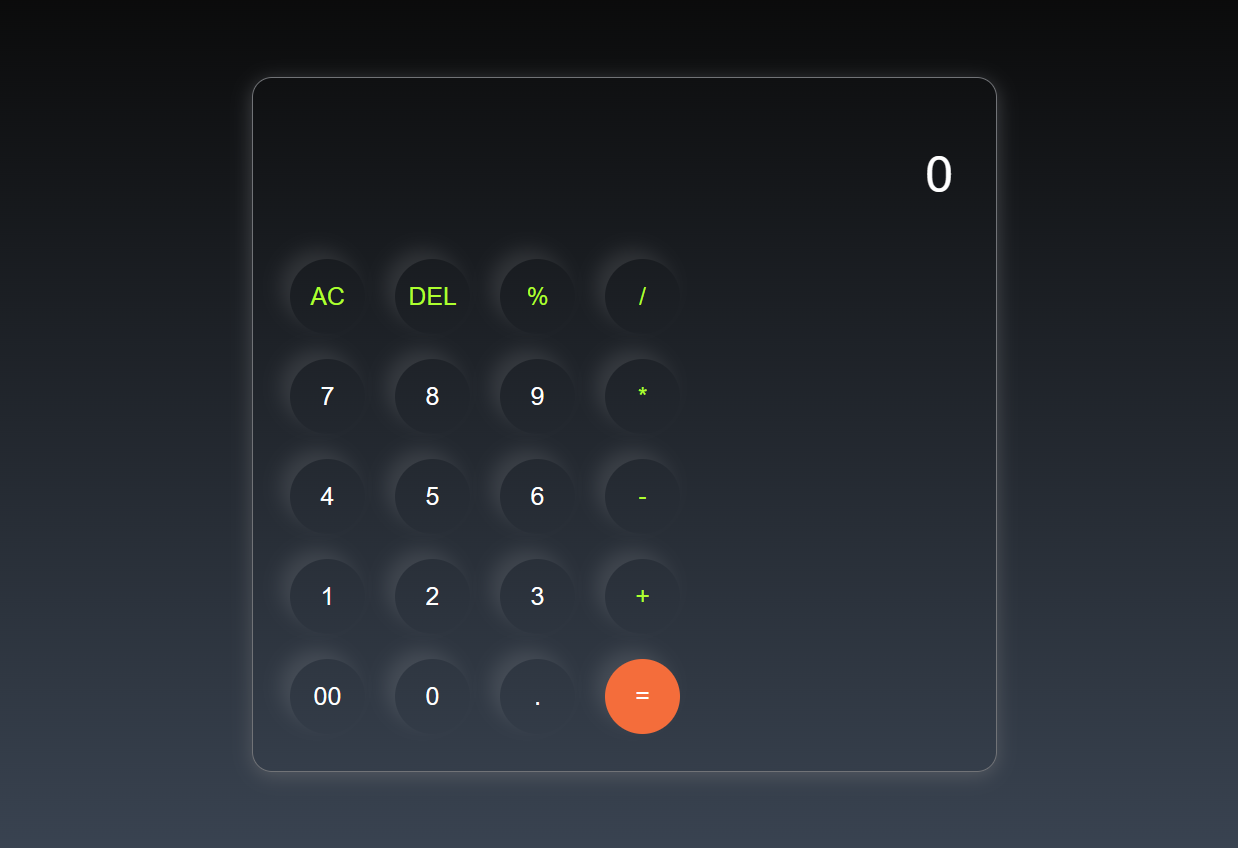Viewport: 1238px width, 848px height.
Task: Enter the digit 3
Action: [x=537, y=596]
